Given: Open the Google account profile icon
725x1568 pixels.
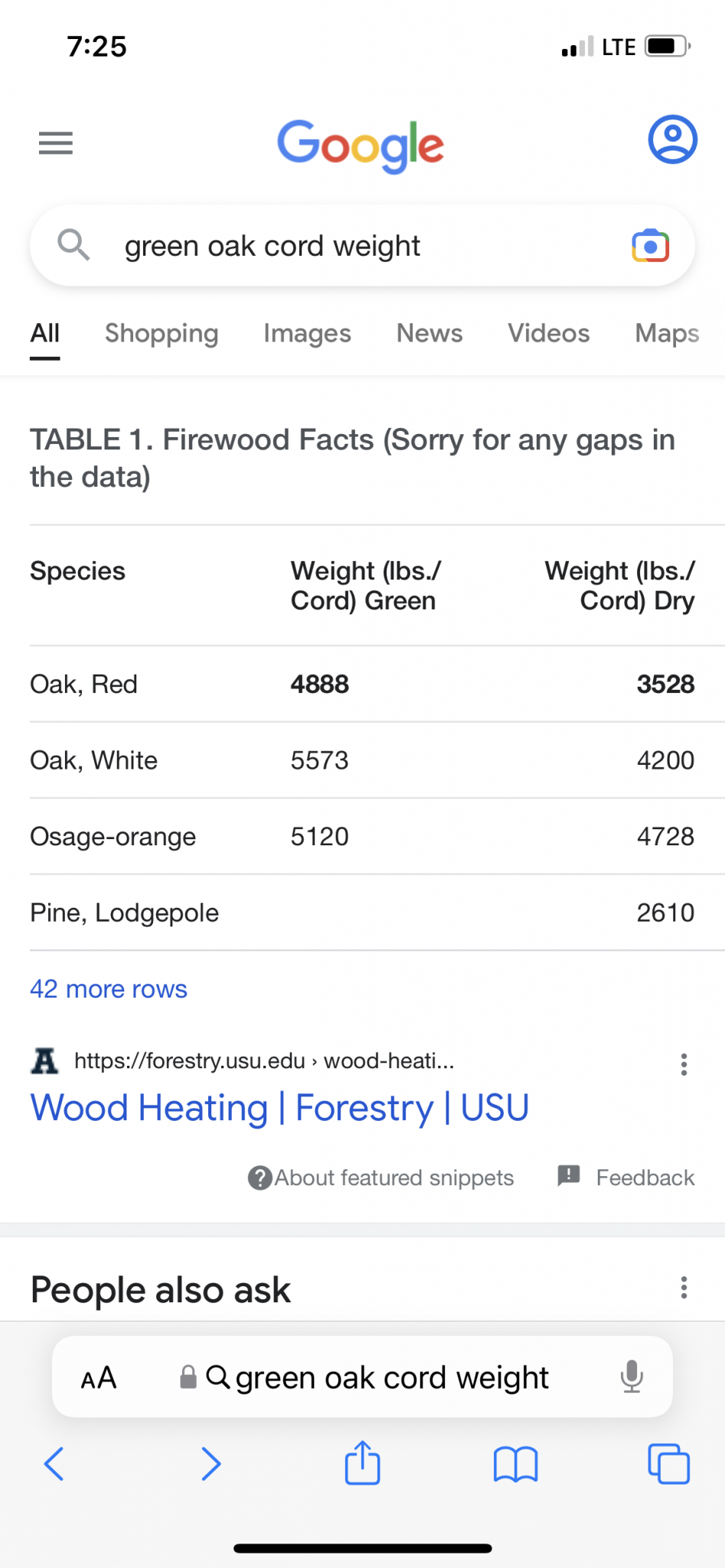Looking at the screenshot, I should tap(672, 139).
